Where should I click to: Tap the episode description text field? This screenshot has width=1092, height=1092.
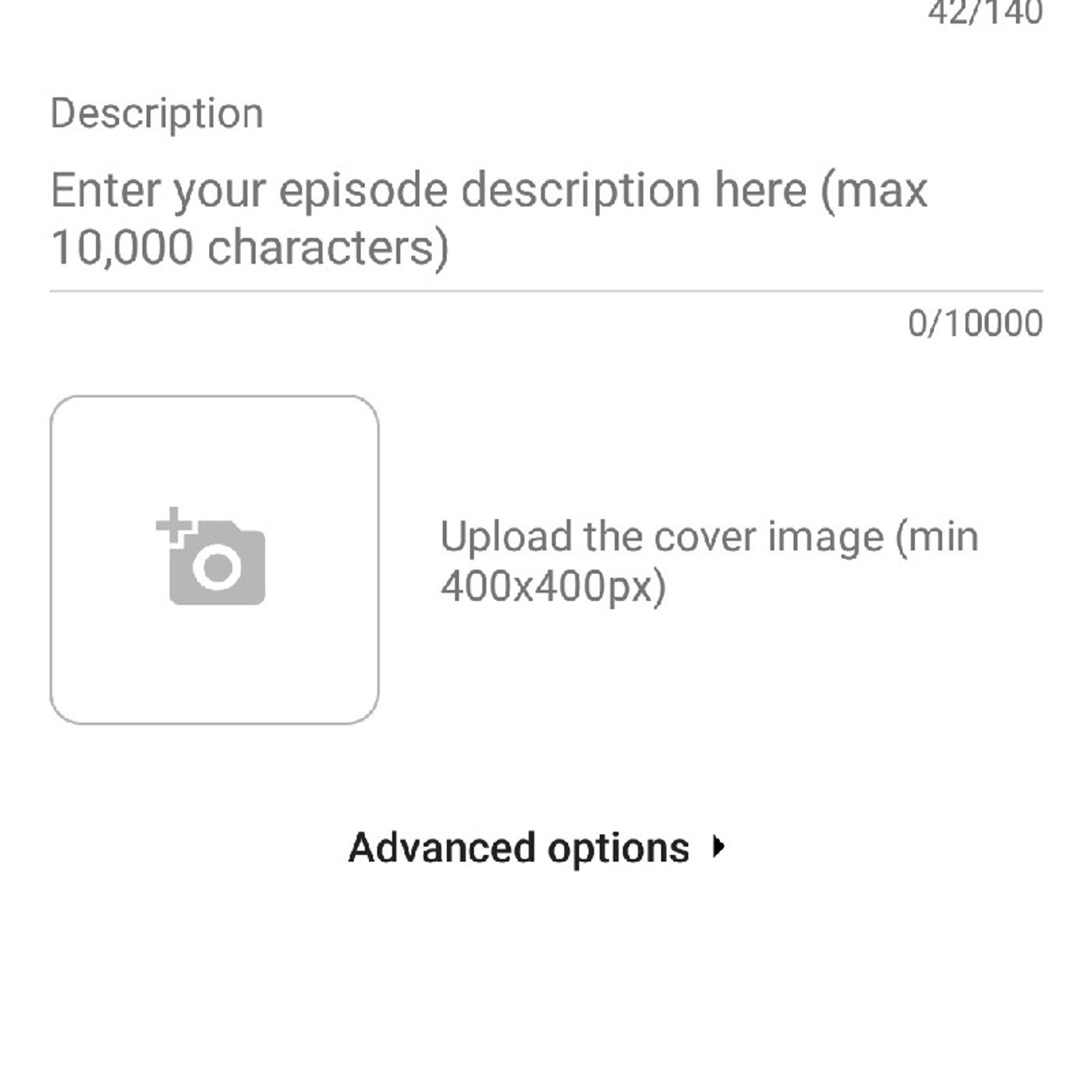tap(544, 218)
